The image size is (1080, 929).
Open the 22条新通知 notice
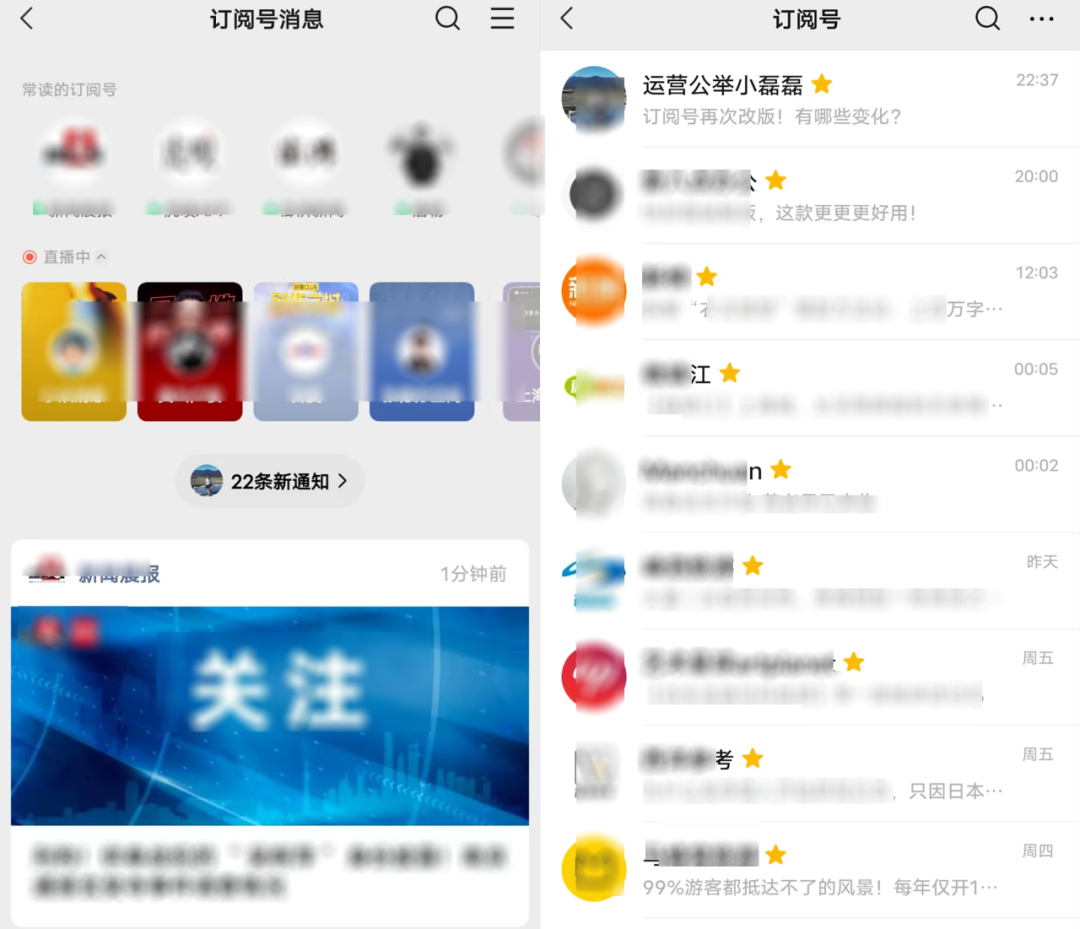pos(270,481)
